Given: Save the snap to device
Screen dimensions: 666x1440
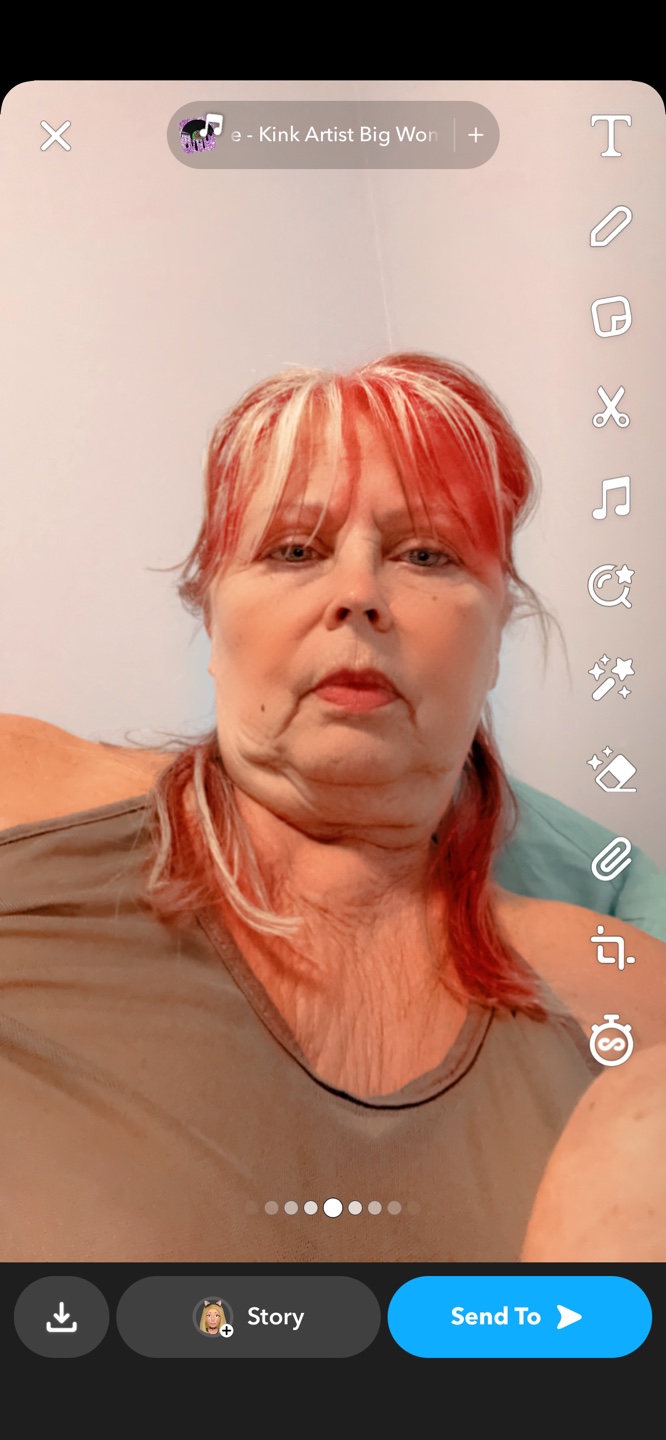Looking at the screenshot, I should [62, 1317].
